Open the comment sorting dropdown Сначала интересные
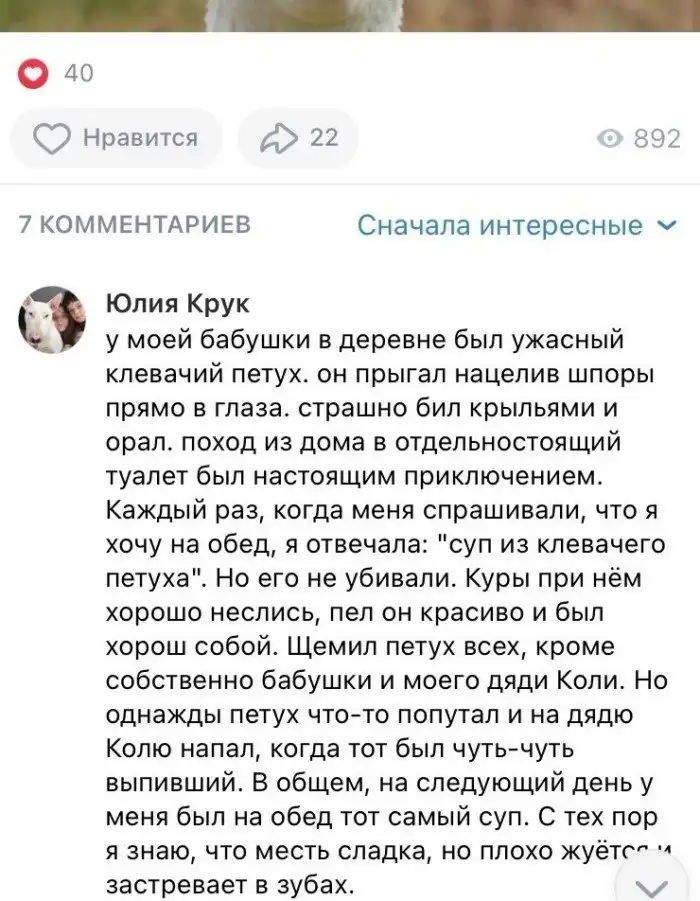 pyautogui.click(x=517, y=226)
